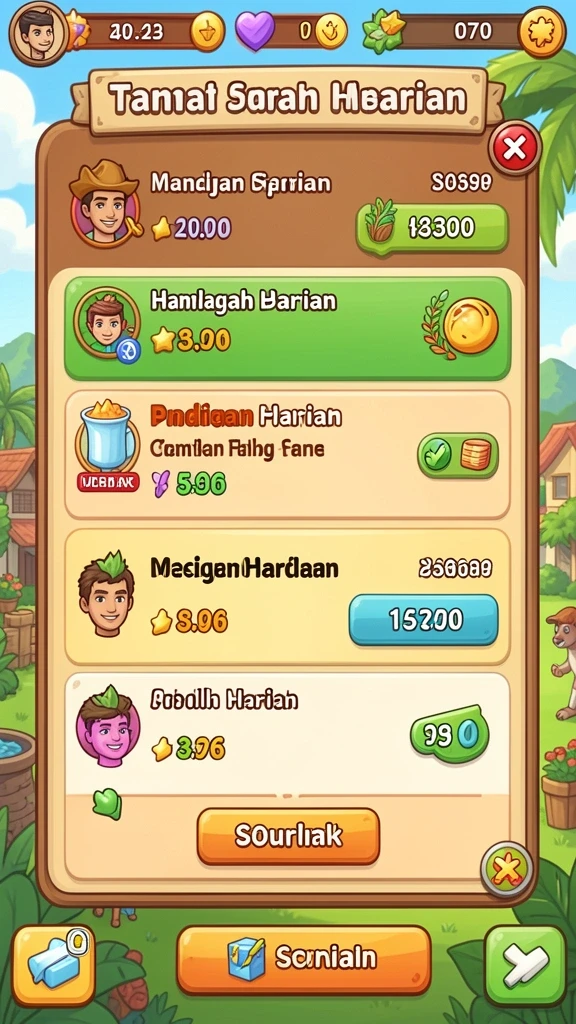Open the player avatar profile in the top bar
The image size is (576, 1024).
point(38,33)
